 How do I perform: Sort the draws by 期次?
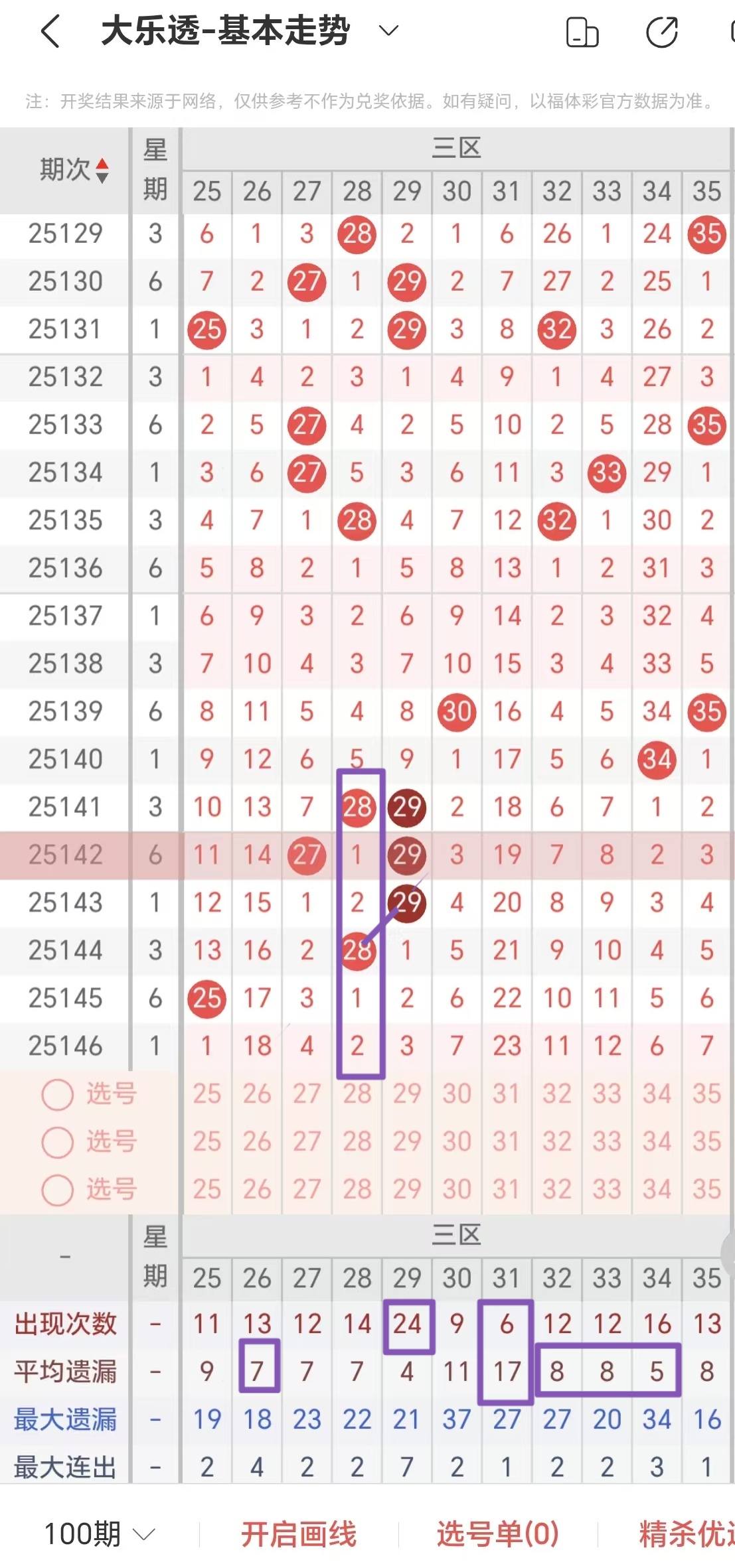(73, 170)
